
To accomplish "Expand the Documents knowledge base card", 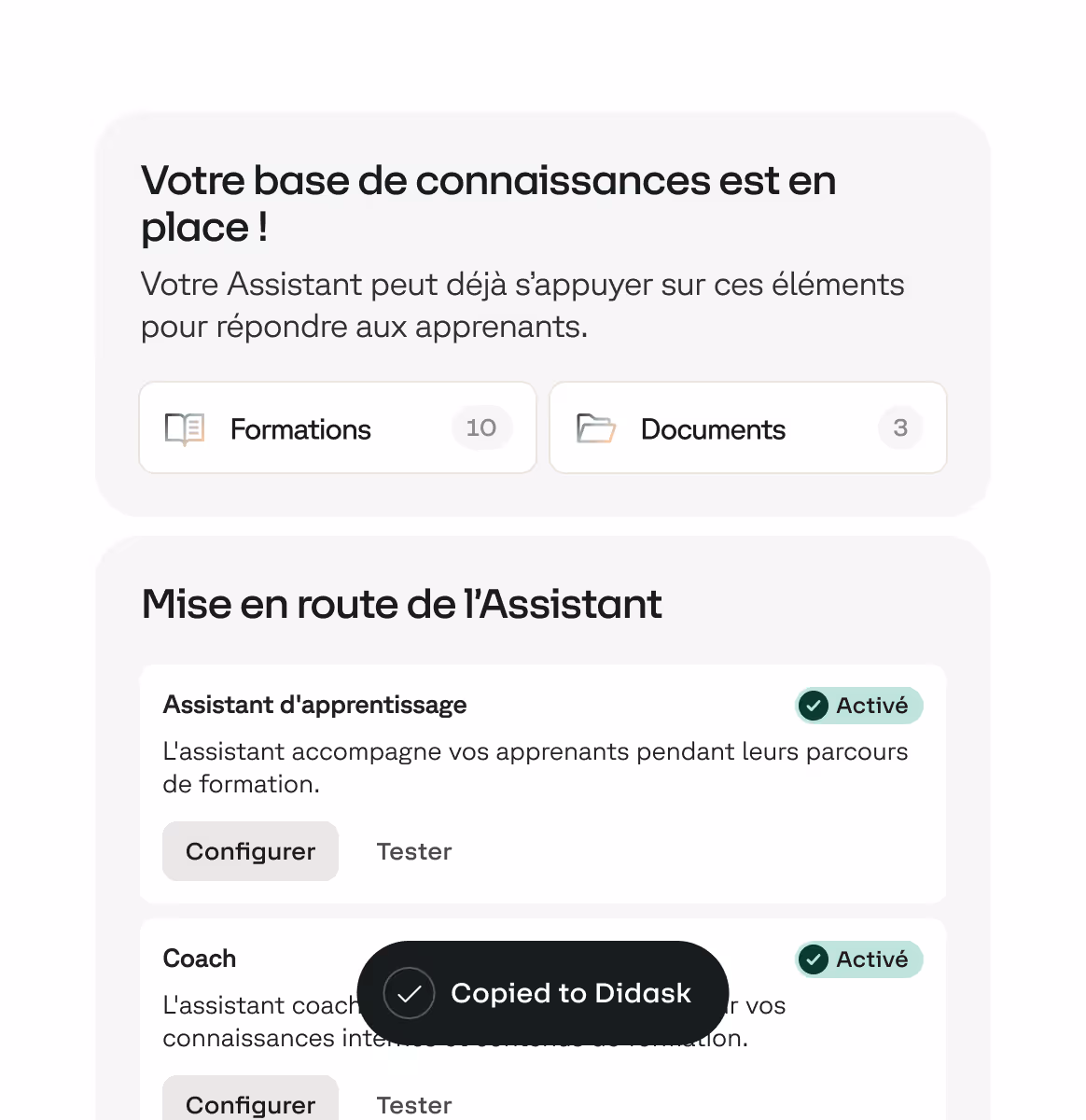I will click(746, 427).
